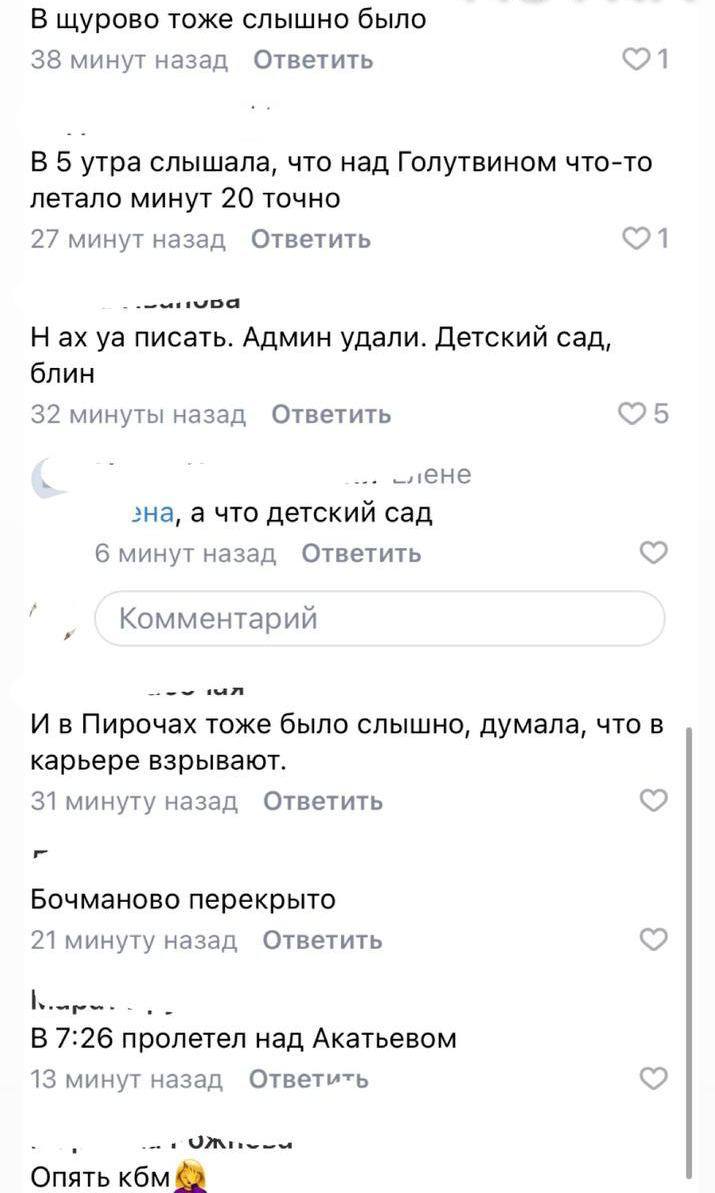This screenshot has height=1193, width=715.
Task: Reply to the comment about Акатьево
Action: point(308,1079)
